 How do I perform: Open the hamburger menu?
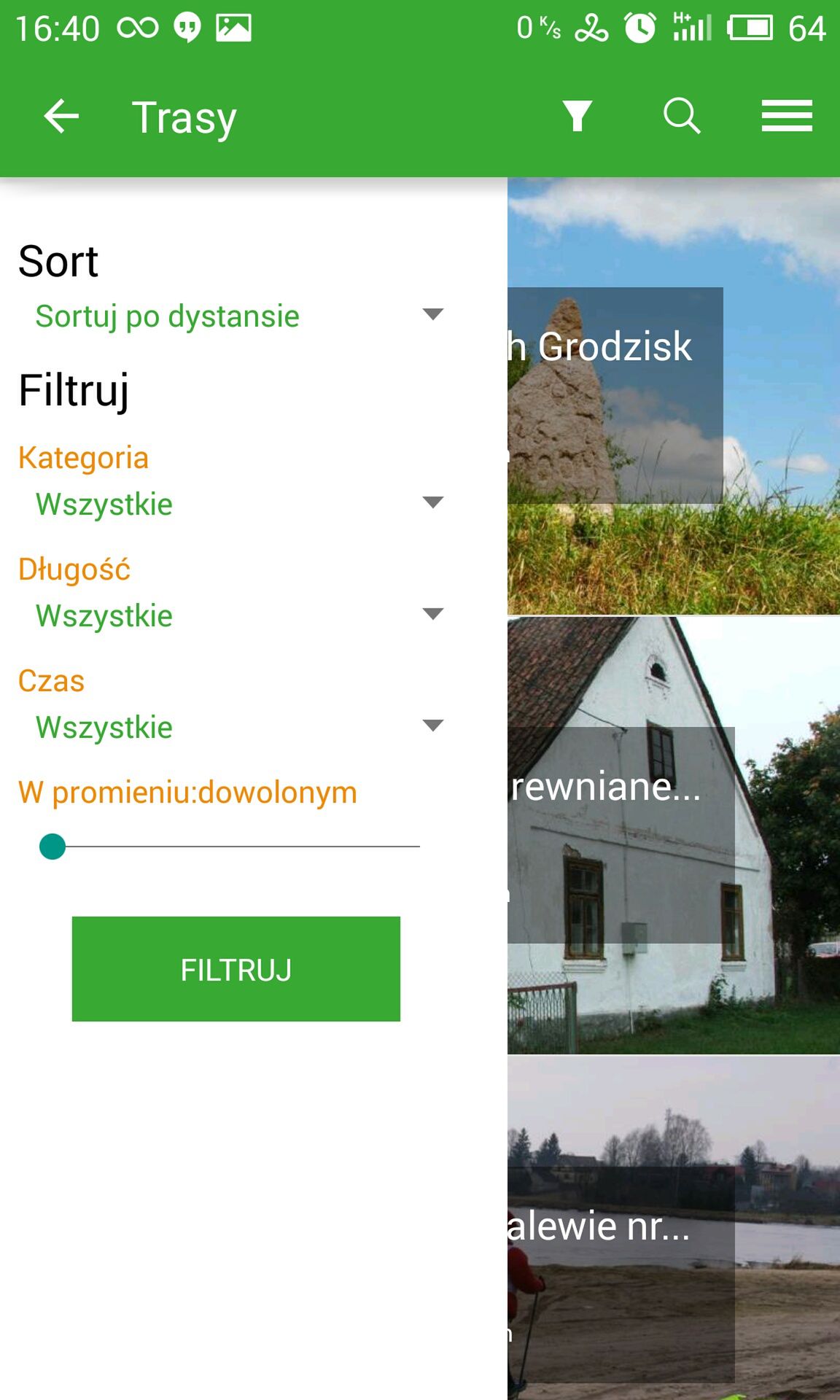(x=787, y=116)
